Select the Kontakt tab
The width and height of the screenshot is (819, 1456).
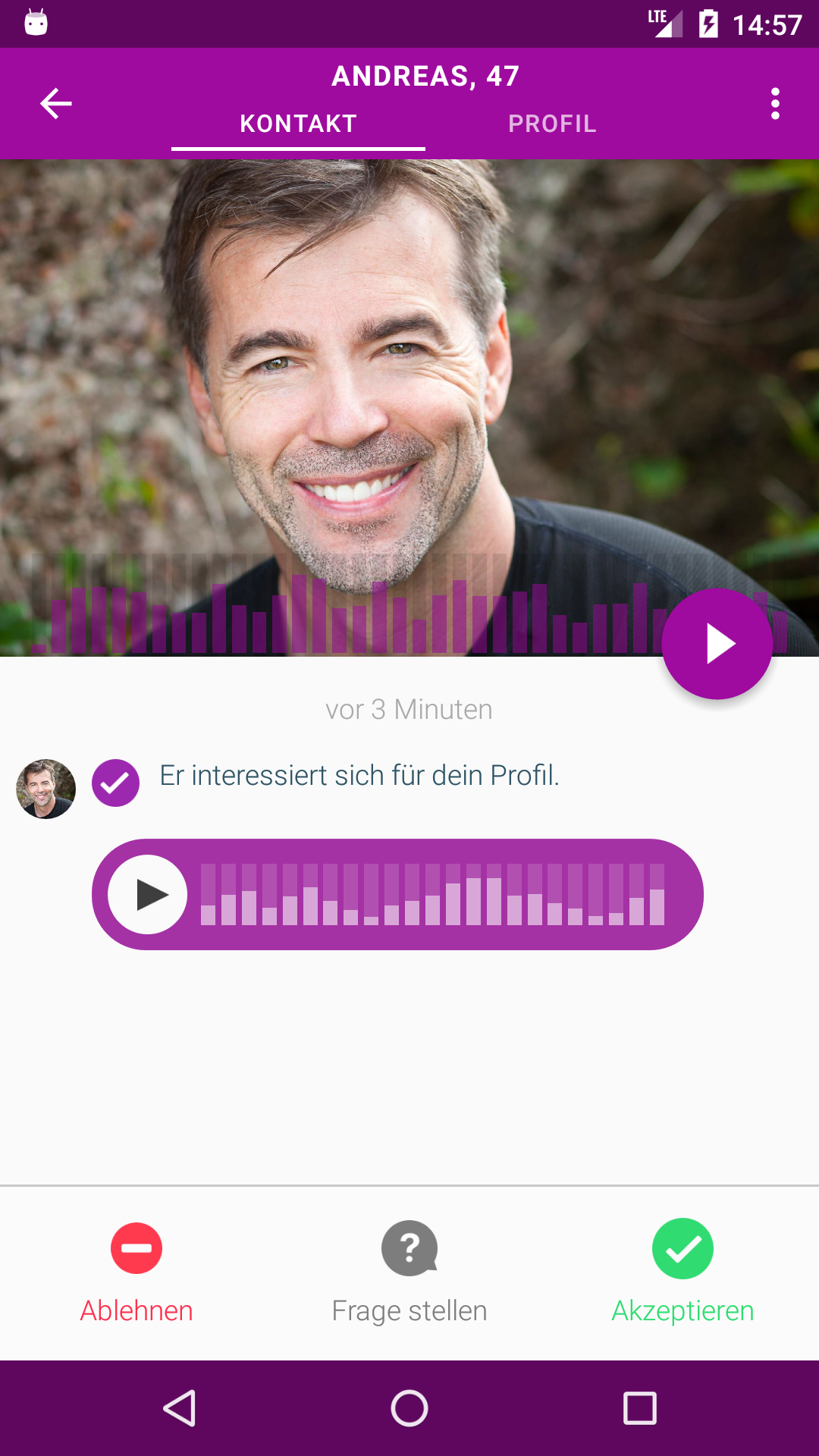point(298,124)
